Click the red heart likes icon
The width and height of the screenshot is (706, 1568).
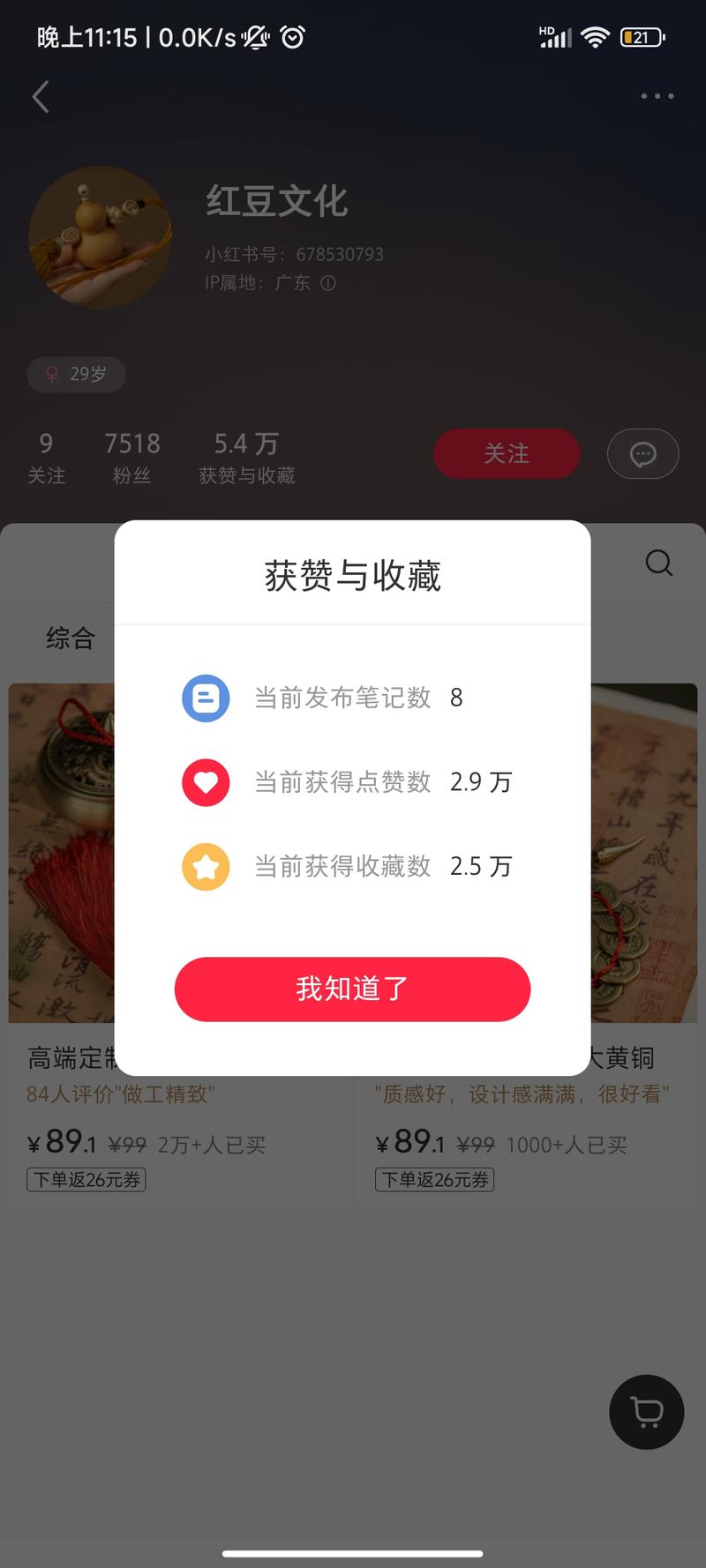[x=206, y=782]
